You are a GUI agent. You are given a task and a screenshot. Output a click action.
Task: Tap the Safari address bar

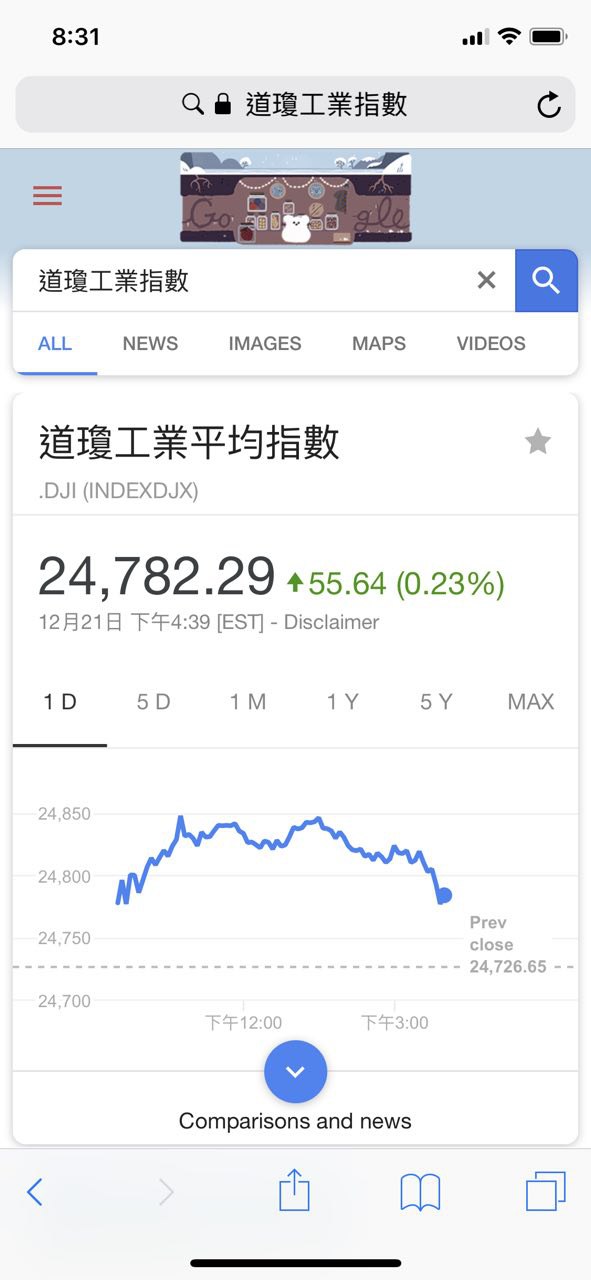point(295,105)
